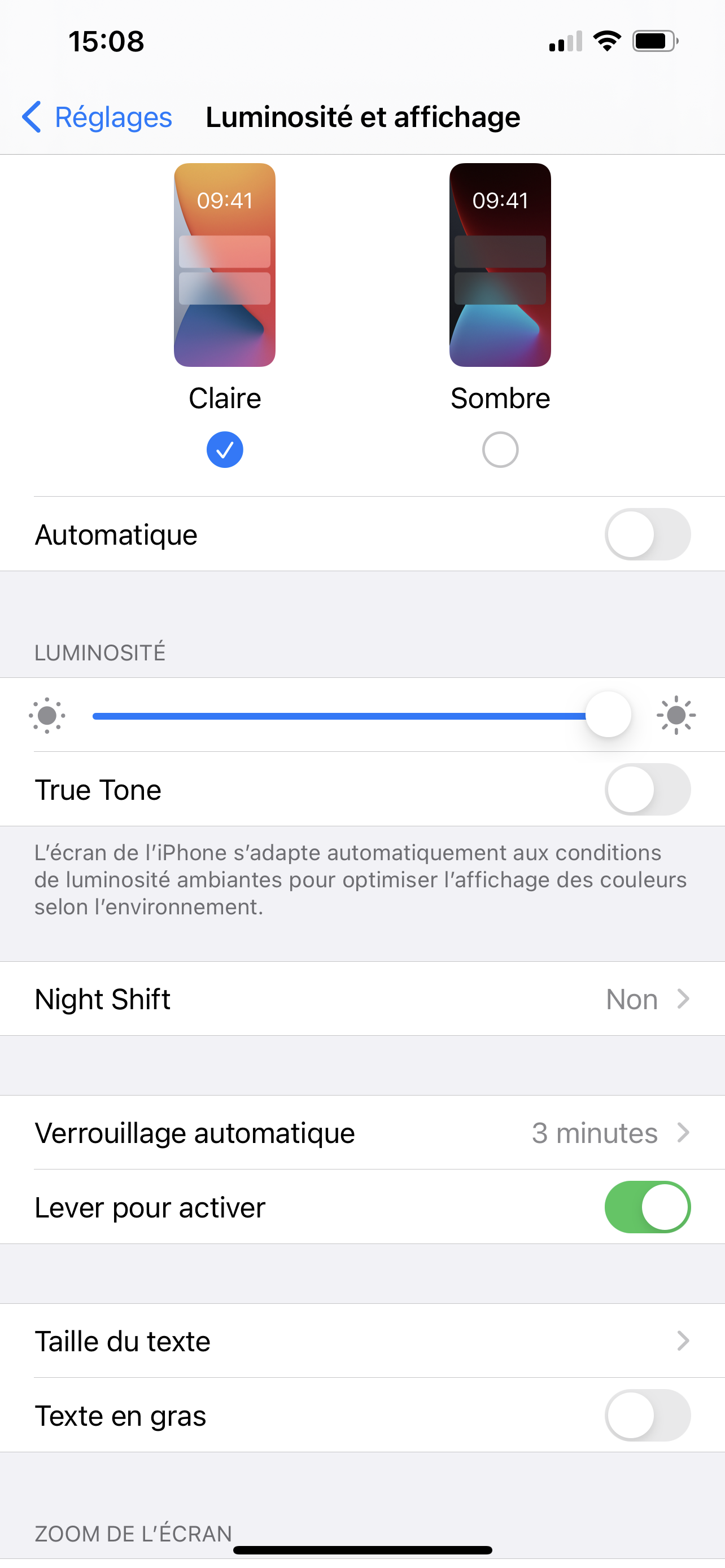
Task: Open Night Shift settings
Action: tap(362, 999)
